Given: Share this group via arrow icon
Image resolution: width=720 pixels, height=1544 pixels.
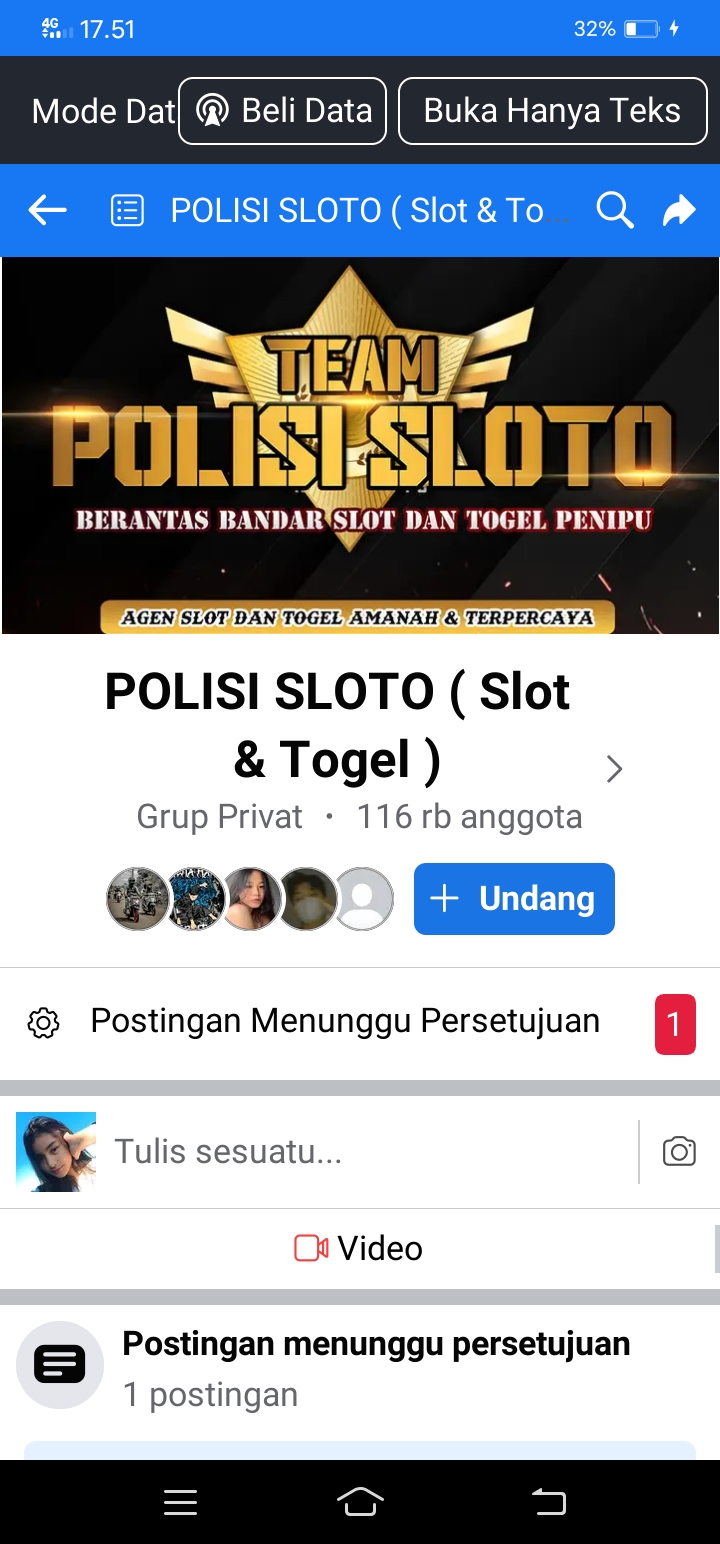Looking at the screenshot, I should point(679,210).
